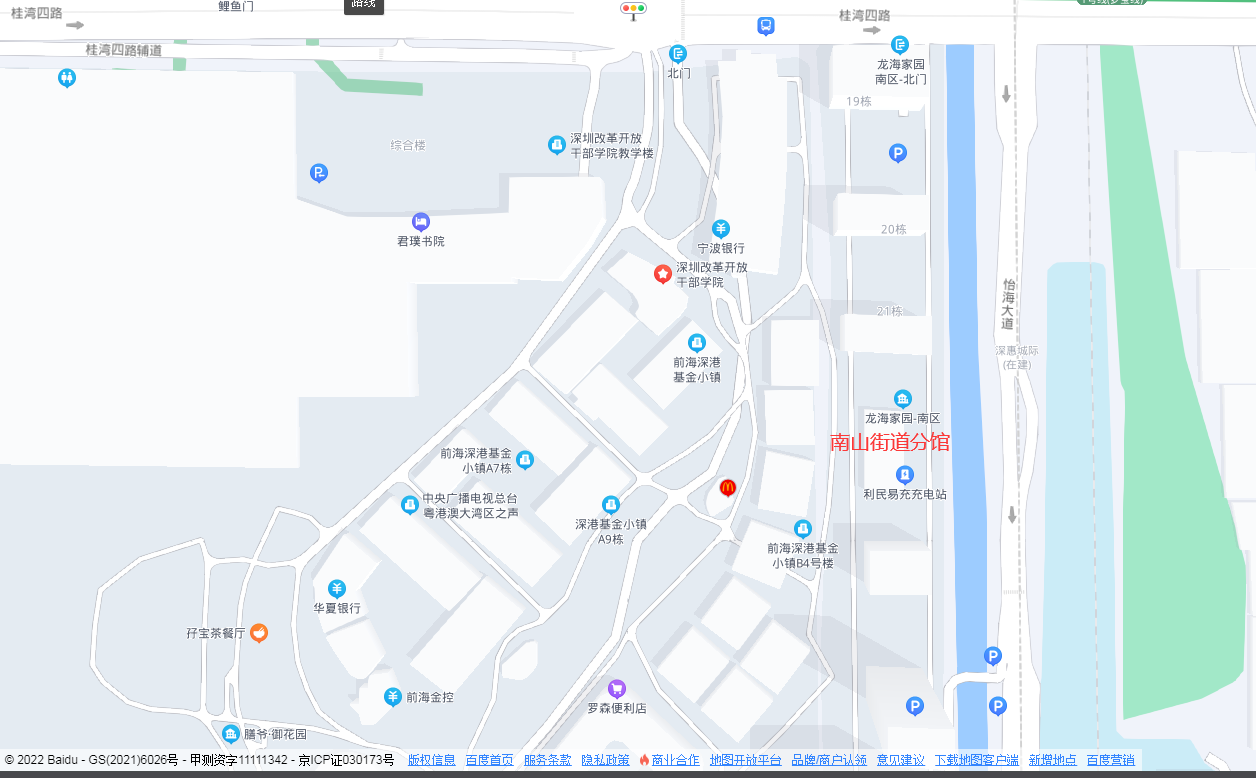Tap the 宁波银行 map marker
1256x778 pixels.
pyautogui.click(x=721, y=229)
